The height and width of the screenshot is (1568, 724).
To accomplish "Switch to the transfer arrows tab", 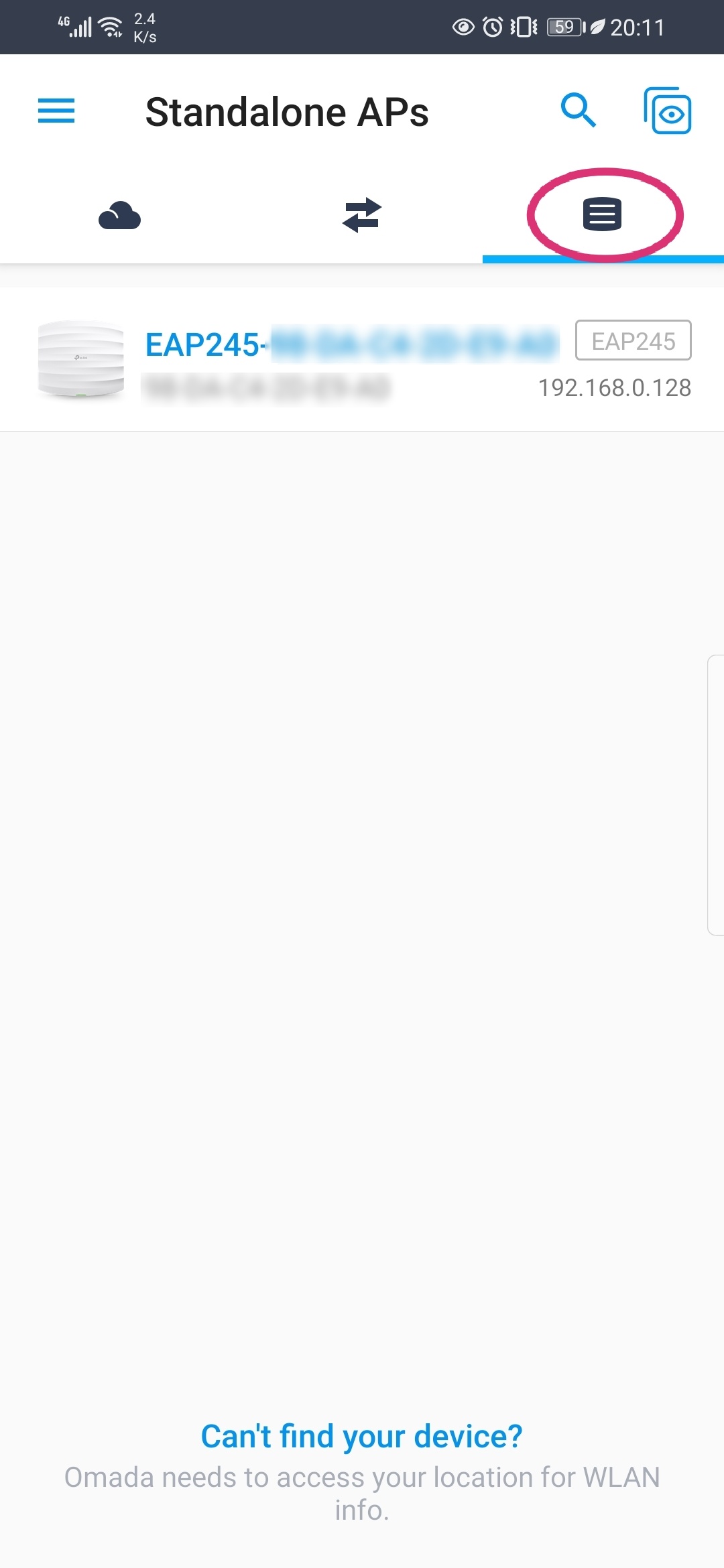I will point(362,215).
